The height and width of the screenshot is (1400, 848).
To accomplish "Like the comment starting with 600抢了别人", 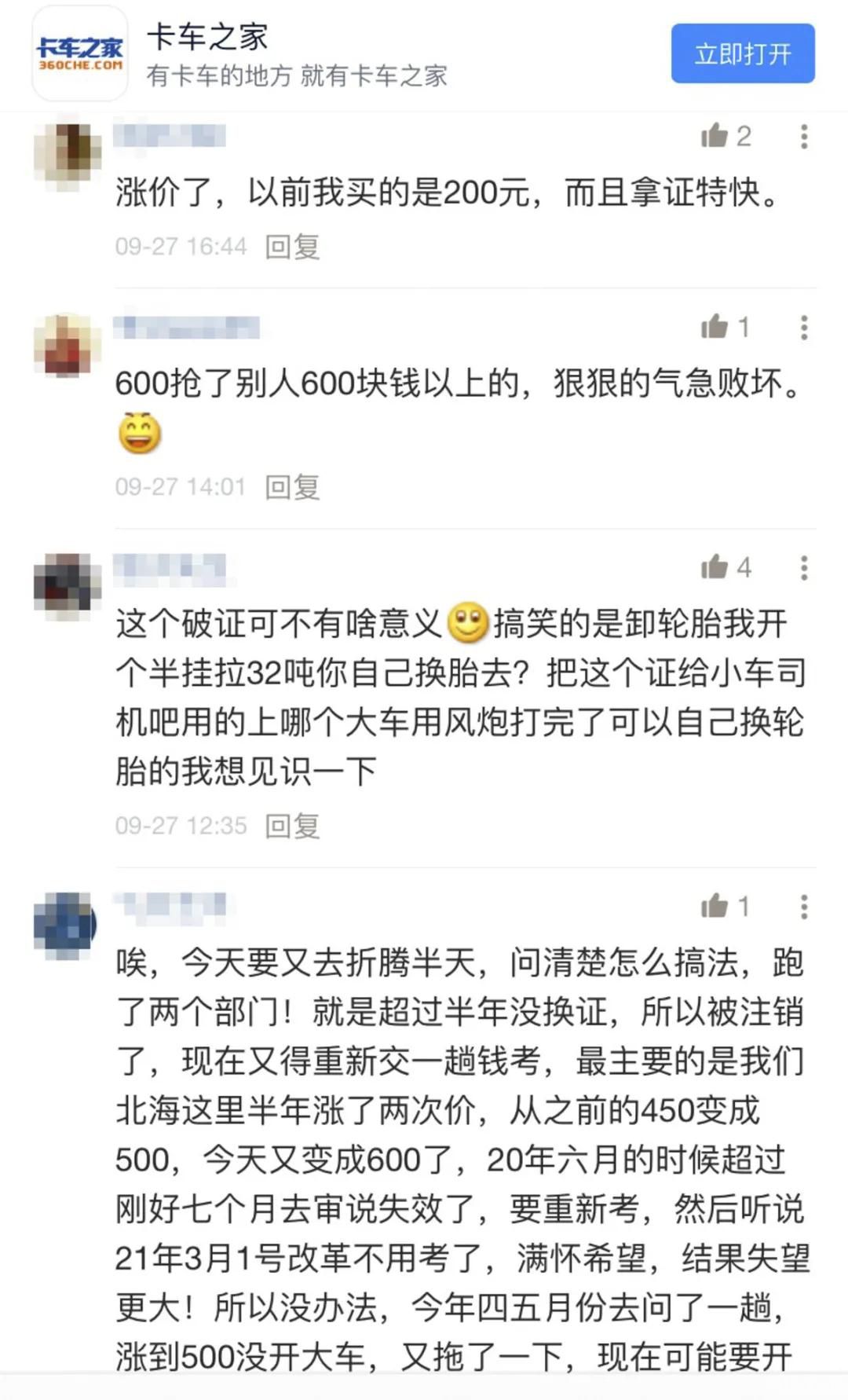I will point(715,327).
